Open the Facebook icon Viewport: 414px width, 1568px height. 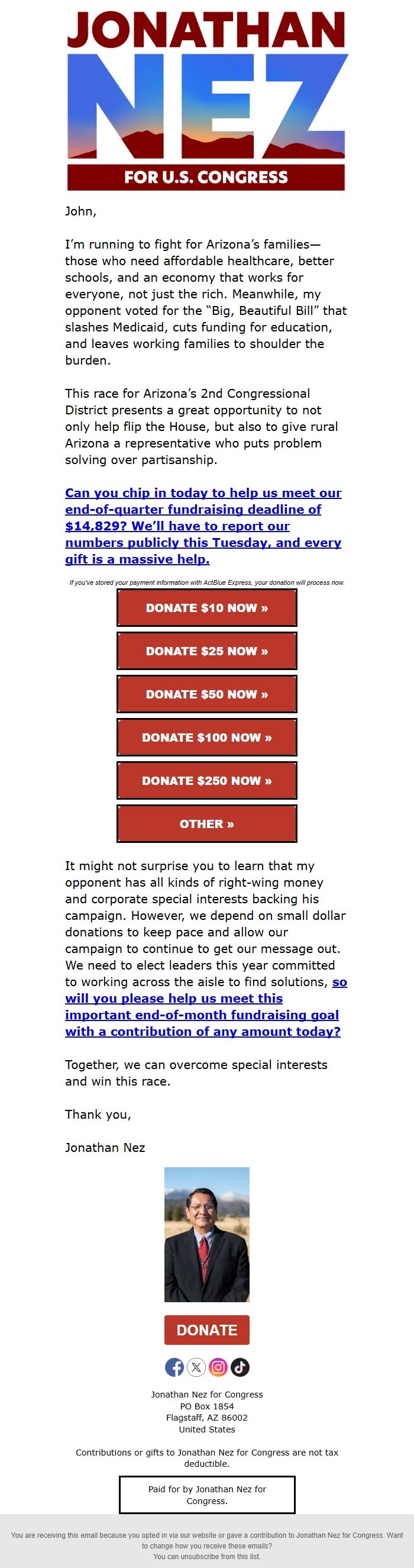click(174, 1367)
